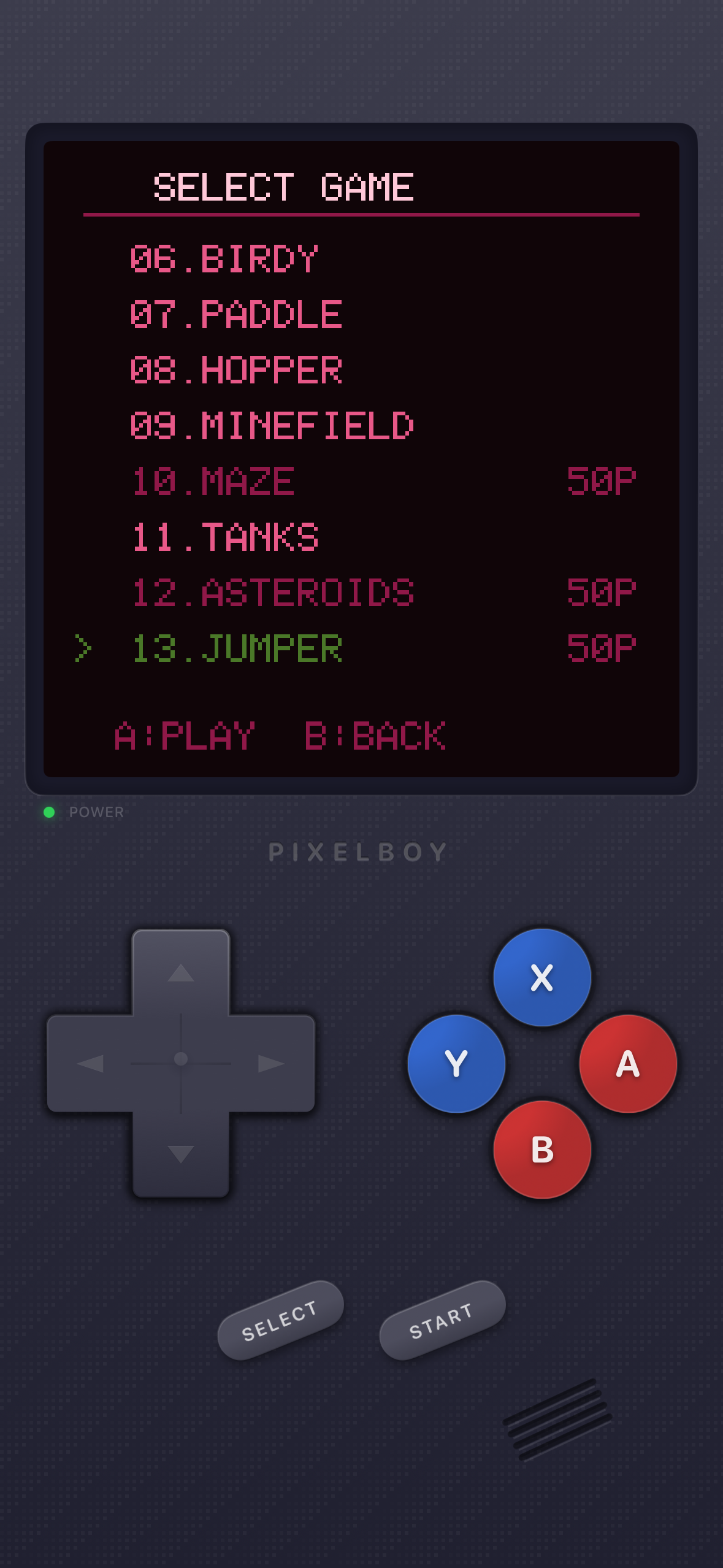Screen dimensions: 723x1568
Task: Click the PIXELBOY logo text
Action: pos(358,851)
